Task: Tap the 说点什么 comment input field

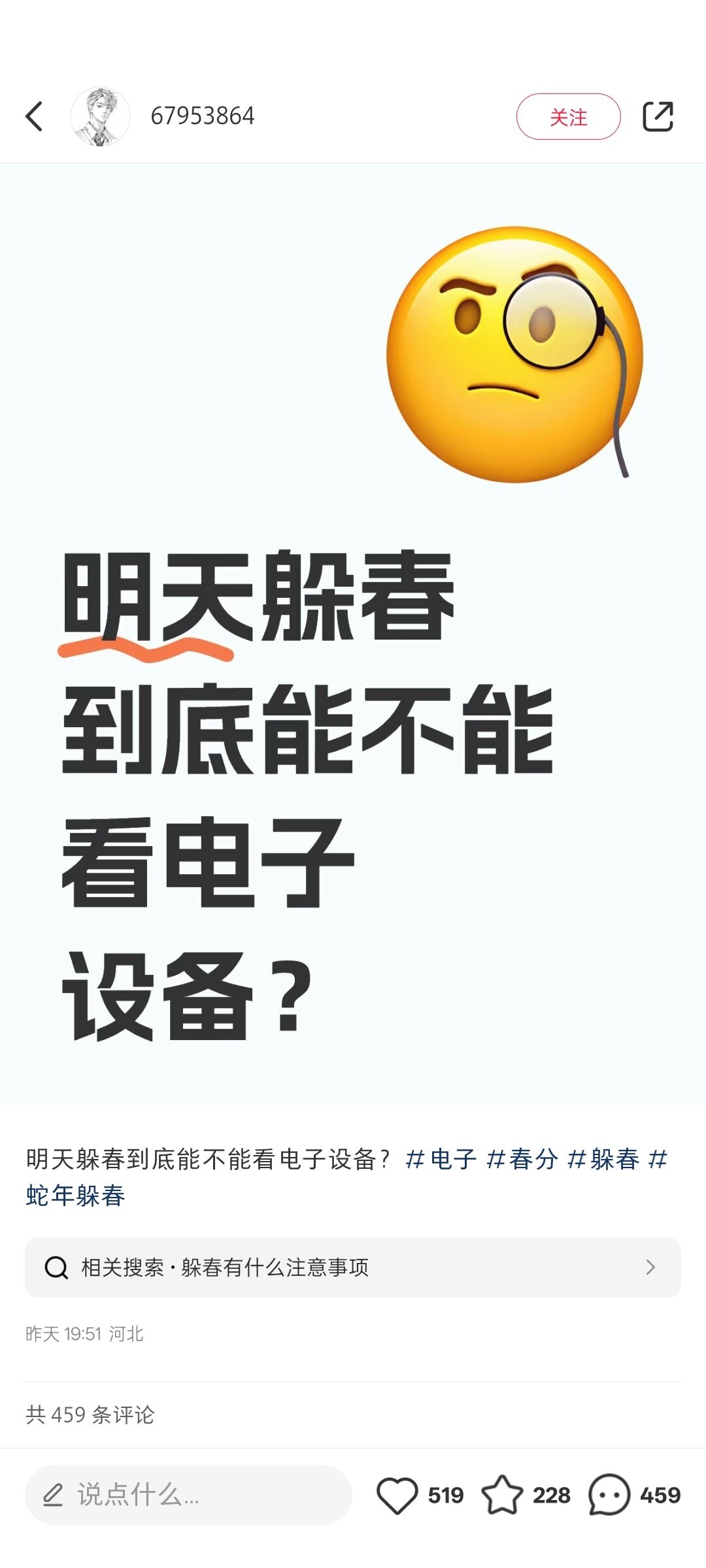Action: click(x=188, y=1495)
